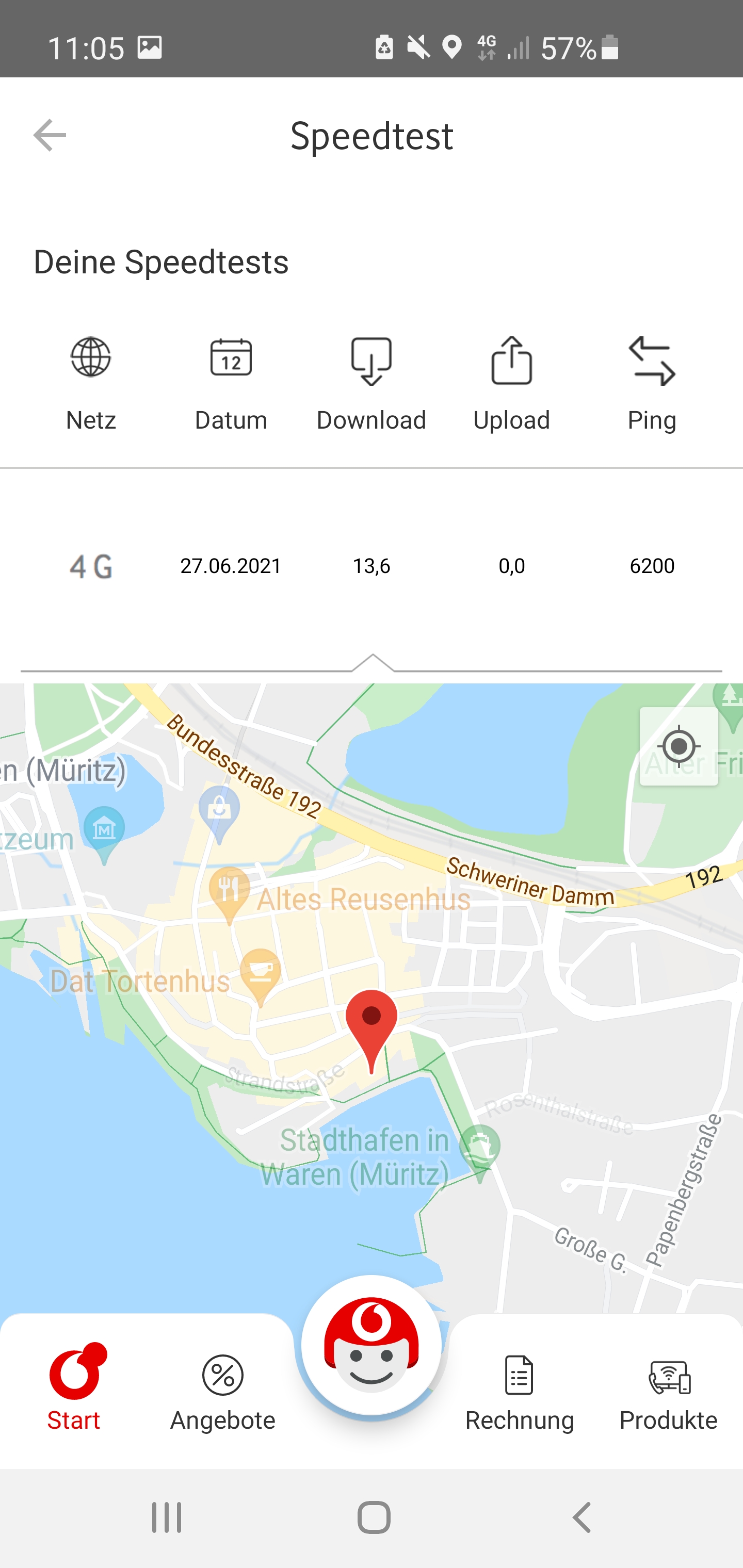The image size is (743, 1568).
Task: Open the system recent apps view
Action: 166,1517
